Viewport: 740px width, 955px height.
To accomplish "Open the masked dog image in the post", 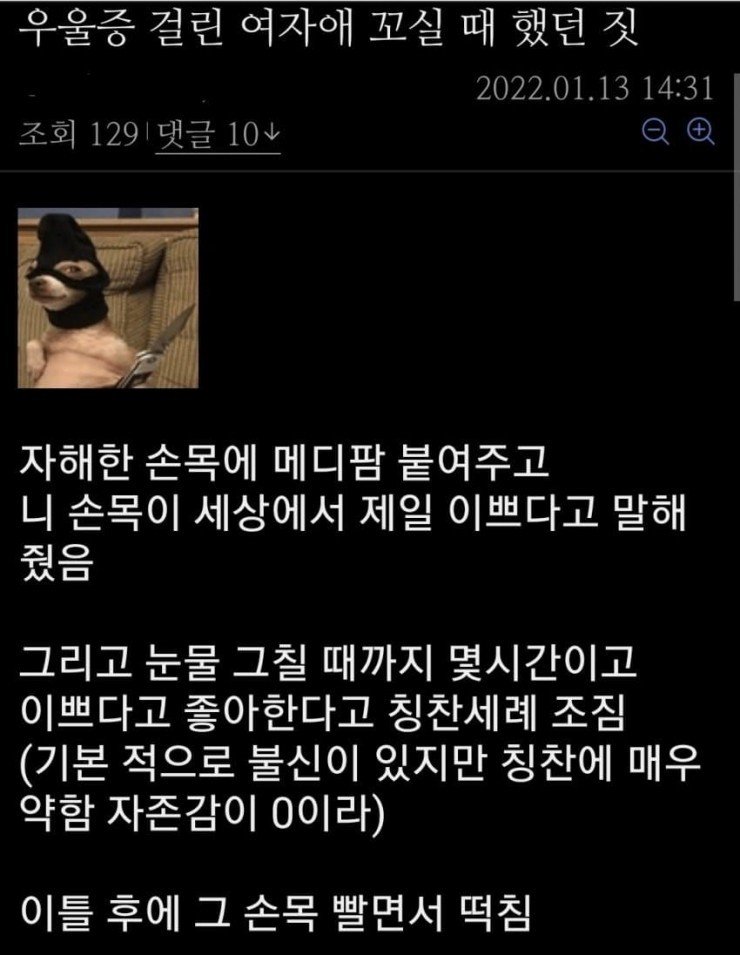I will click(x=108, y=297).
